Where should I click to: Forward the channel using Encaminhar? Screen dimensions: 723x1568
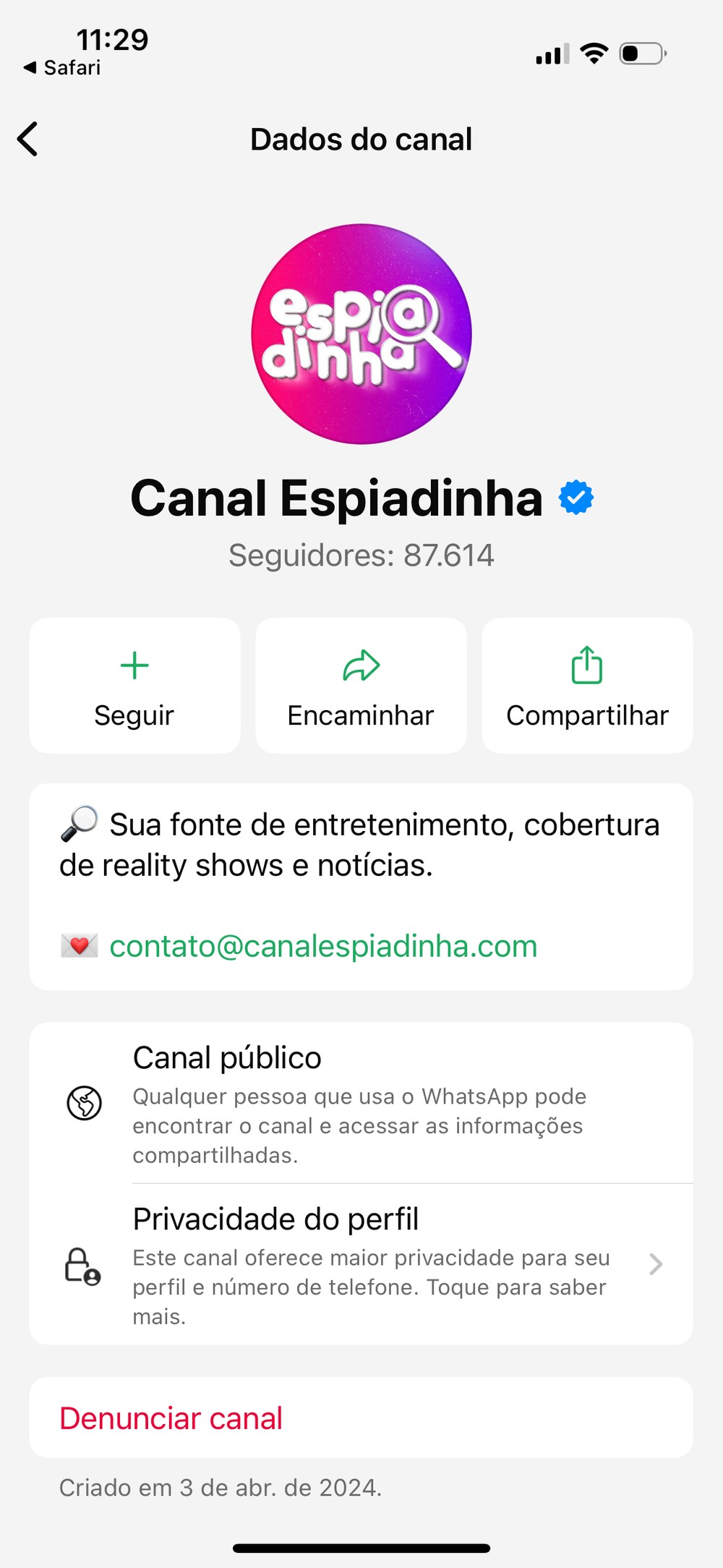coord(361,686)
